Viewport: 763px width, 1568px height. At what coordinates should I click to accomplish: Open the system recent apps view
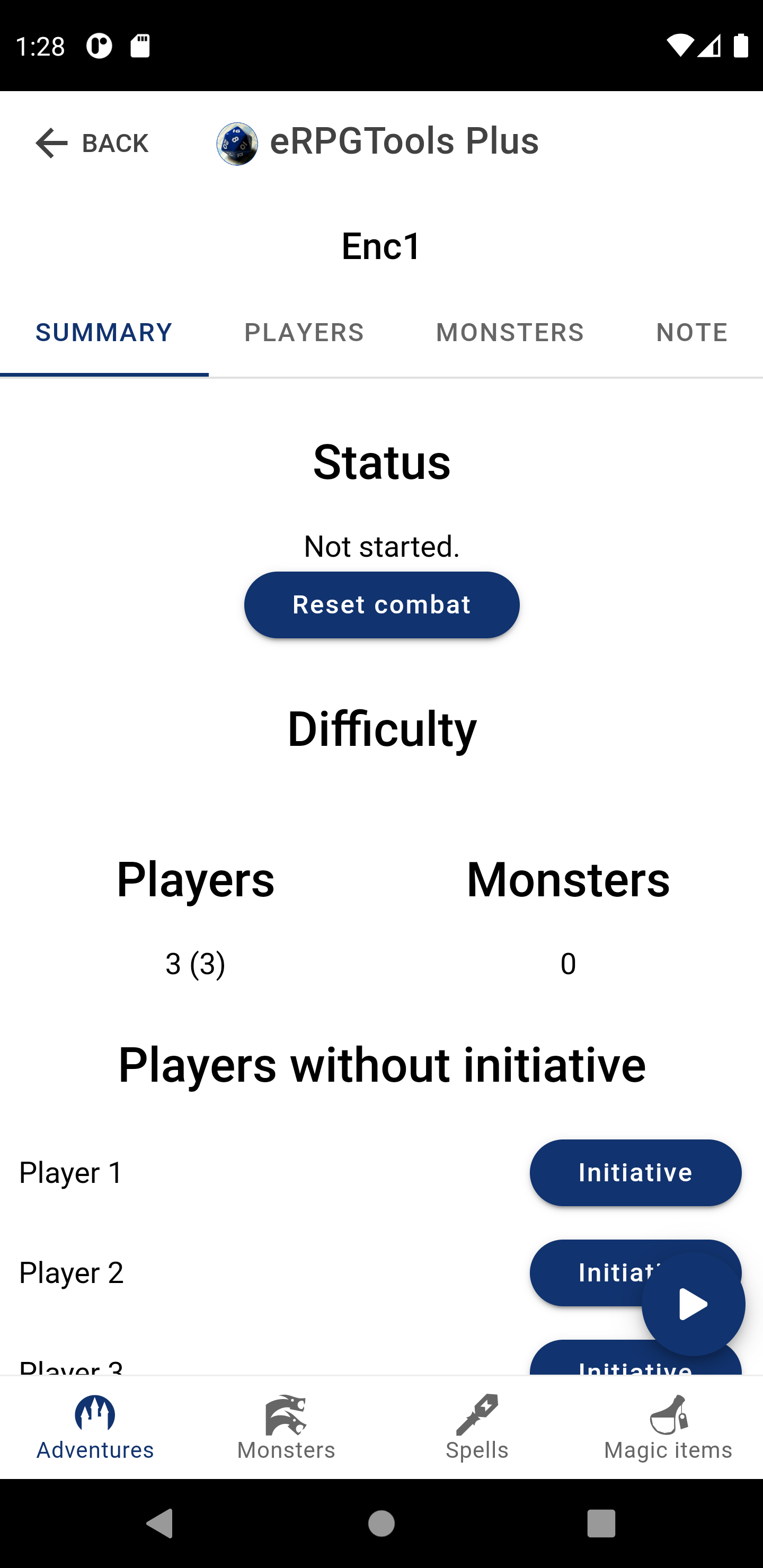pos(601,1524)
